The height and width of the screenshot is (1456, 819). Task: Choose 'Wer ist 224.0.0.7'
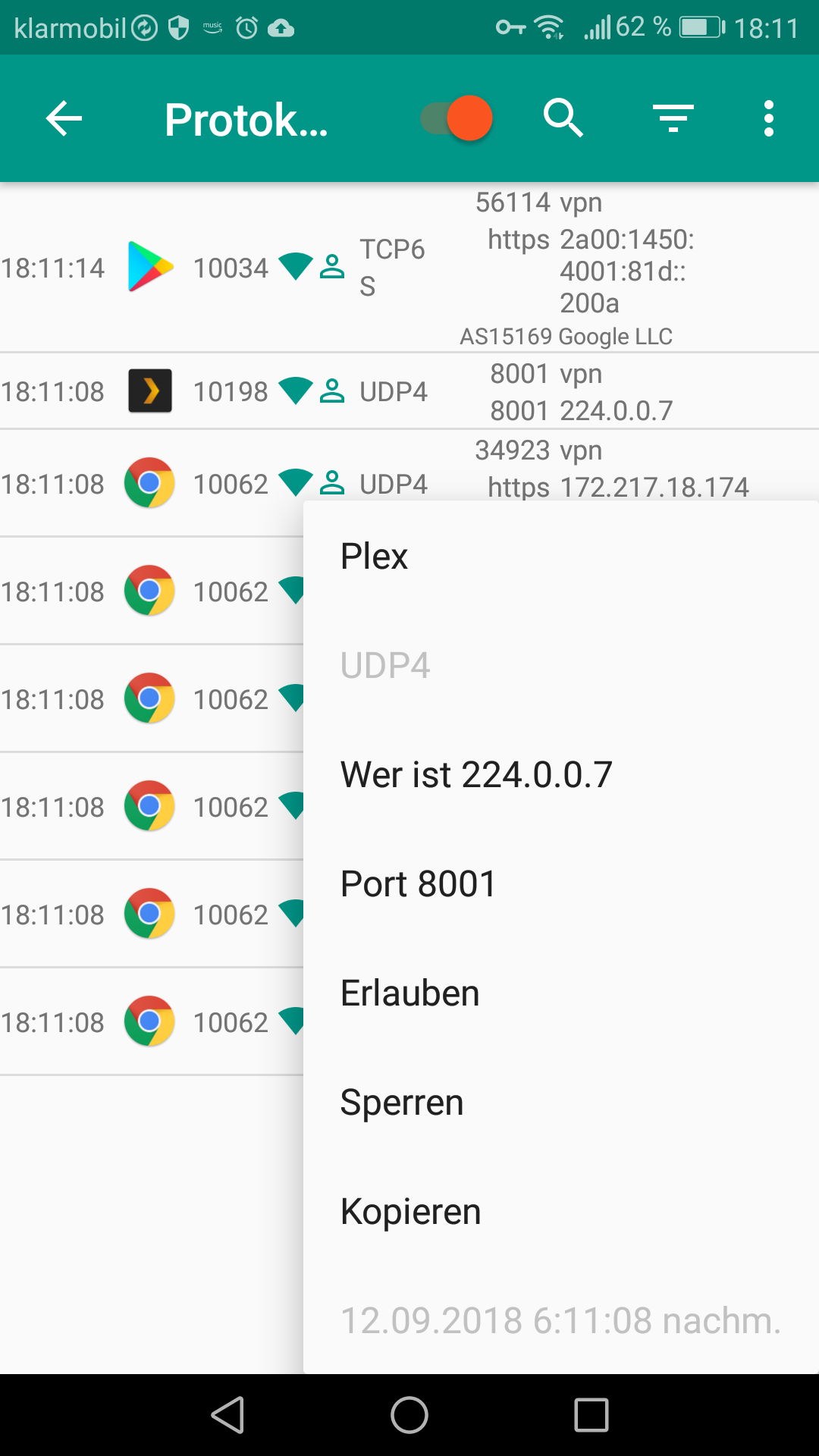[476, 775]
